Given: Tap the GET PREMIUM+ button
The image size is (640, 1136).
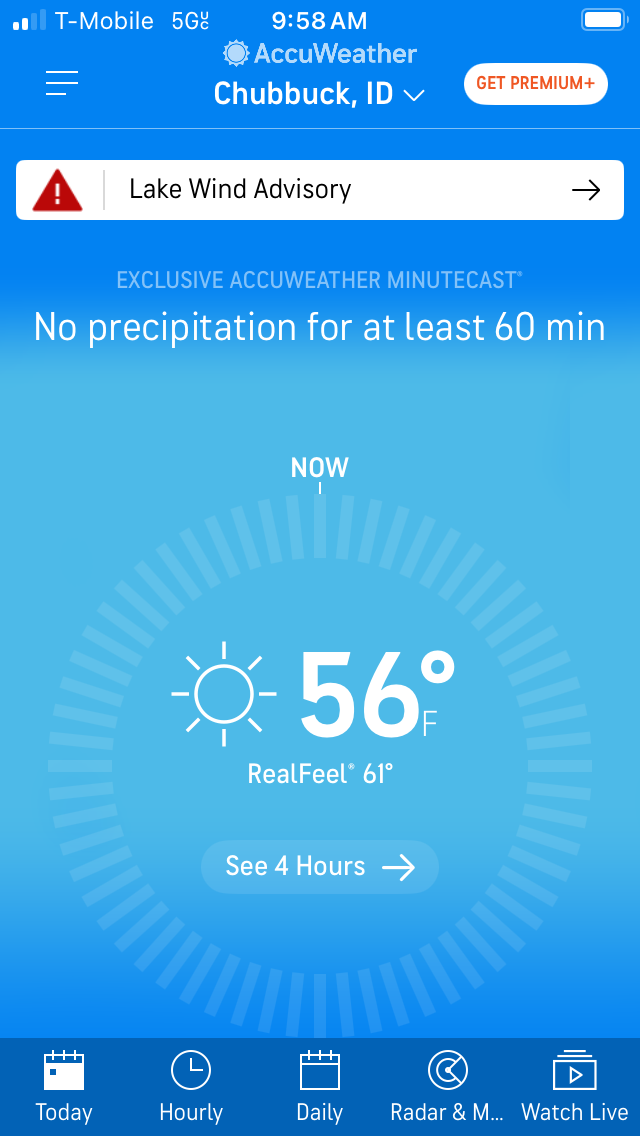Looking at the screenshot, I should (x=535, y=84).
